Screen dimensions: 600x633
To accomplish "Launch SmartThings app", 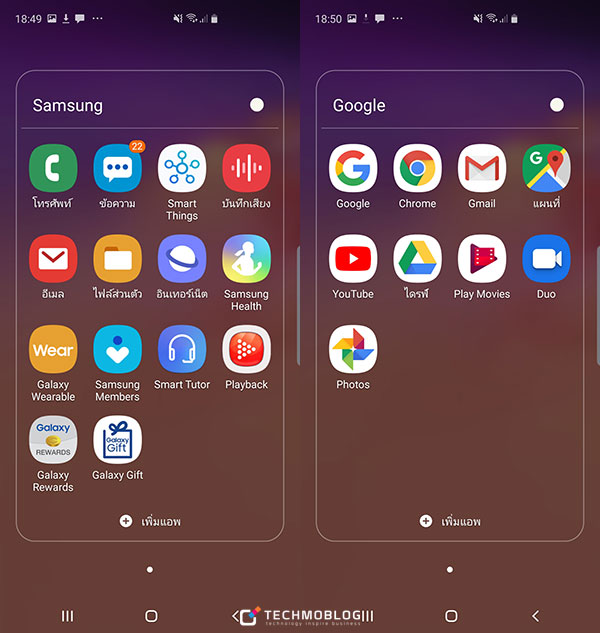I will [182, 169].
